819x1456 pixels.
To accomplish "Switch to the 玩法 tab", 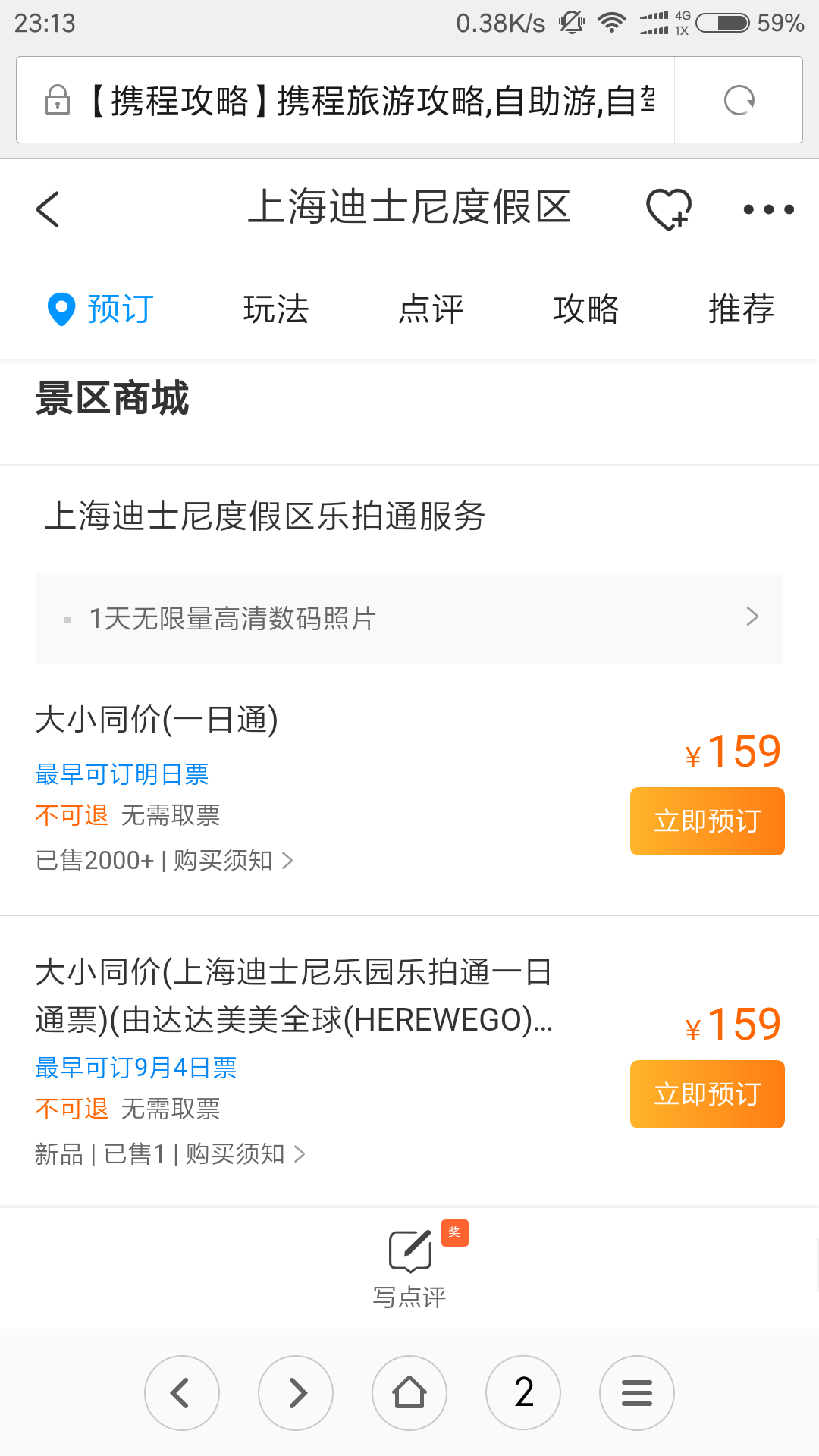I will click(x=276, y=309).
